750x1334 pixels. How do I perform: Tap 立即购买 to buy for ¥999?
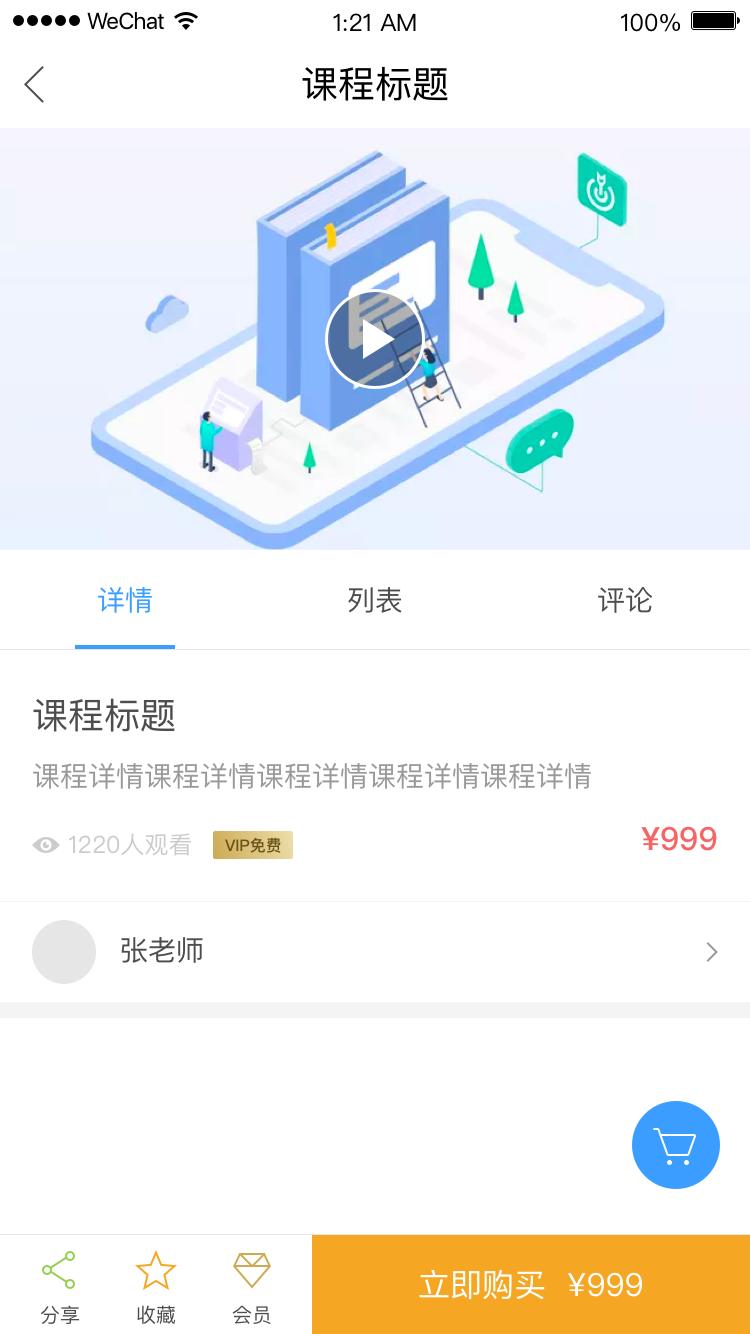point(530,1285)
